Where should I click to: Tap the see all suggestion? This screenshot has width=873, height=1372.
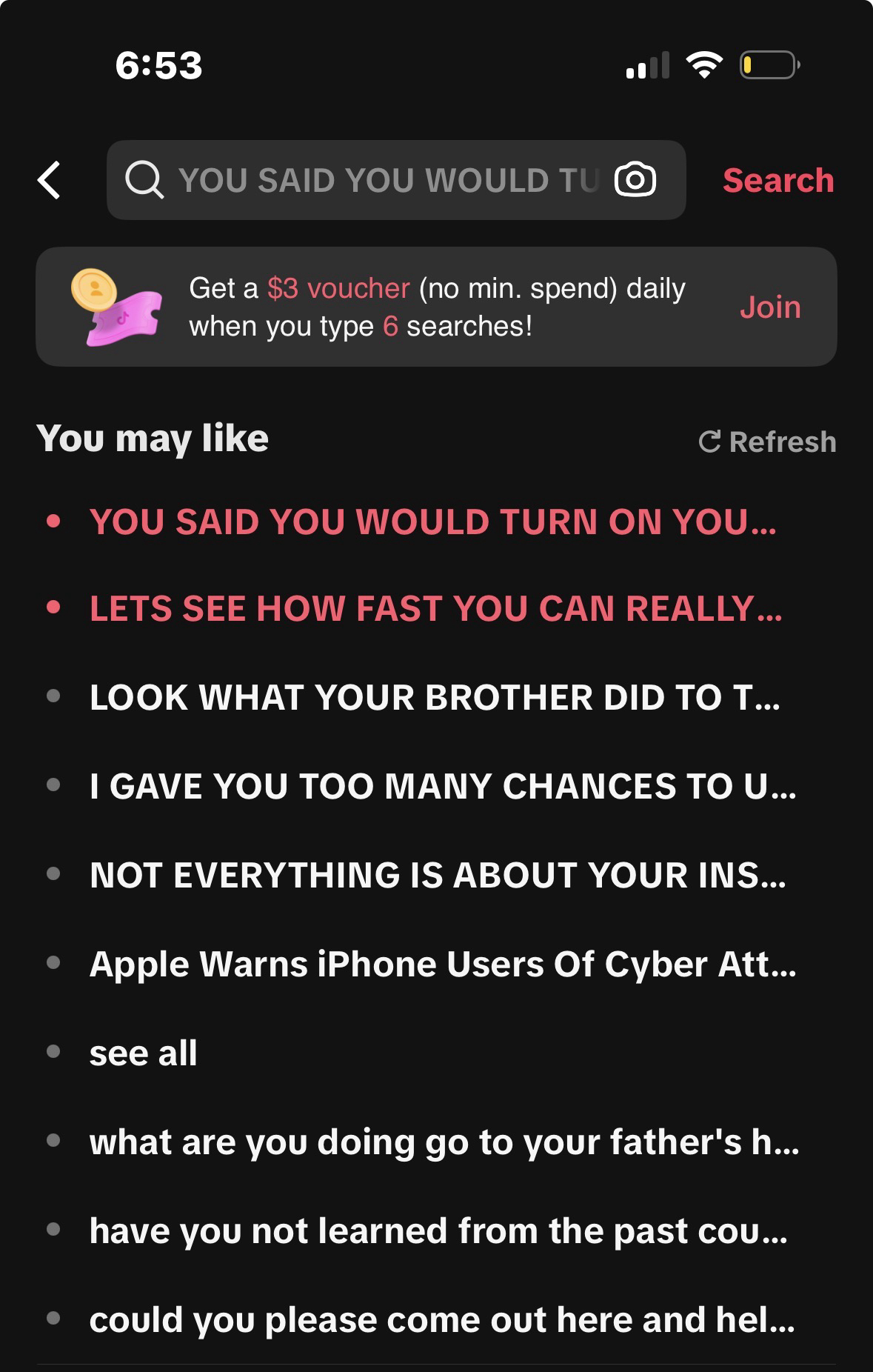tap(143, 1053)
